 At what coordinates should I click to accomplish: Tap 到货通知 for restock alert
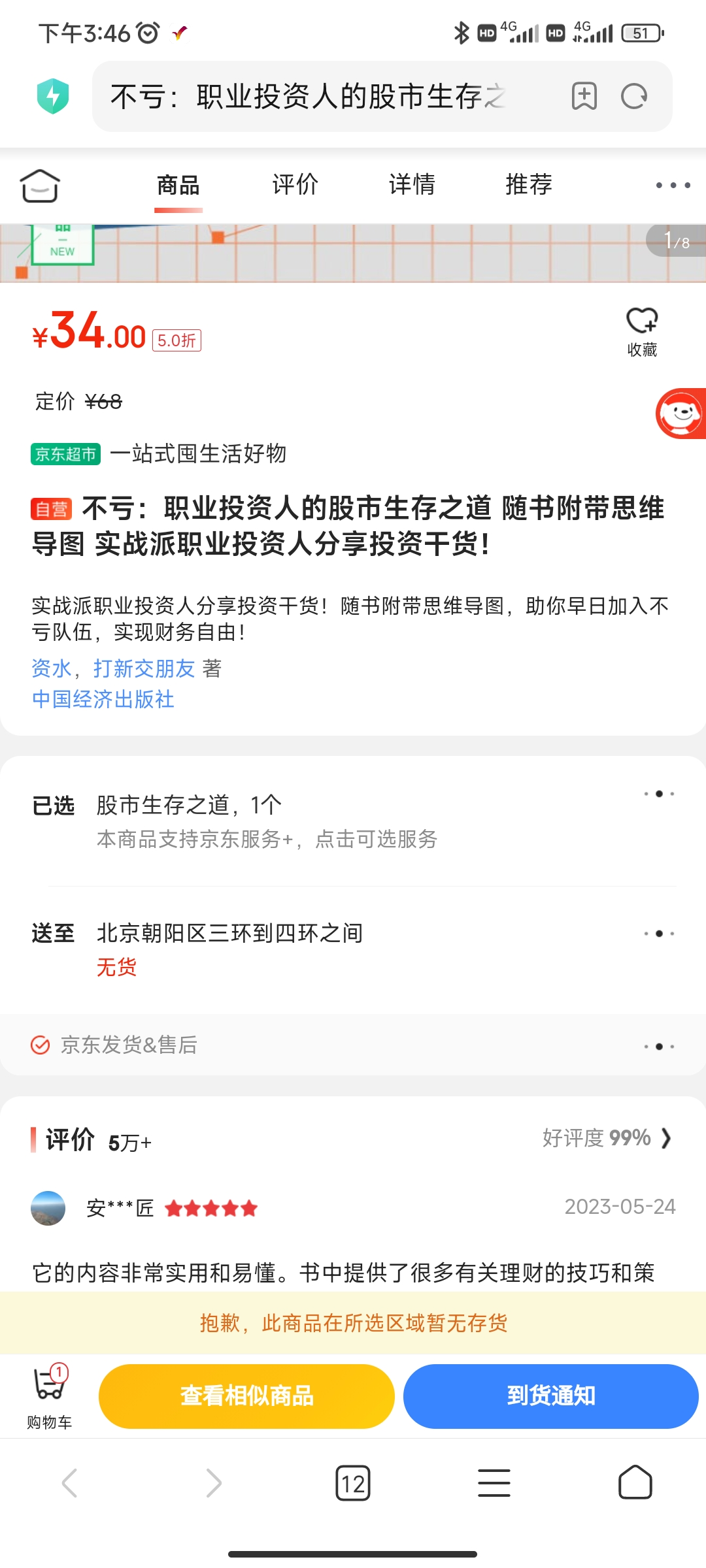tap(550, 1396)
